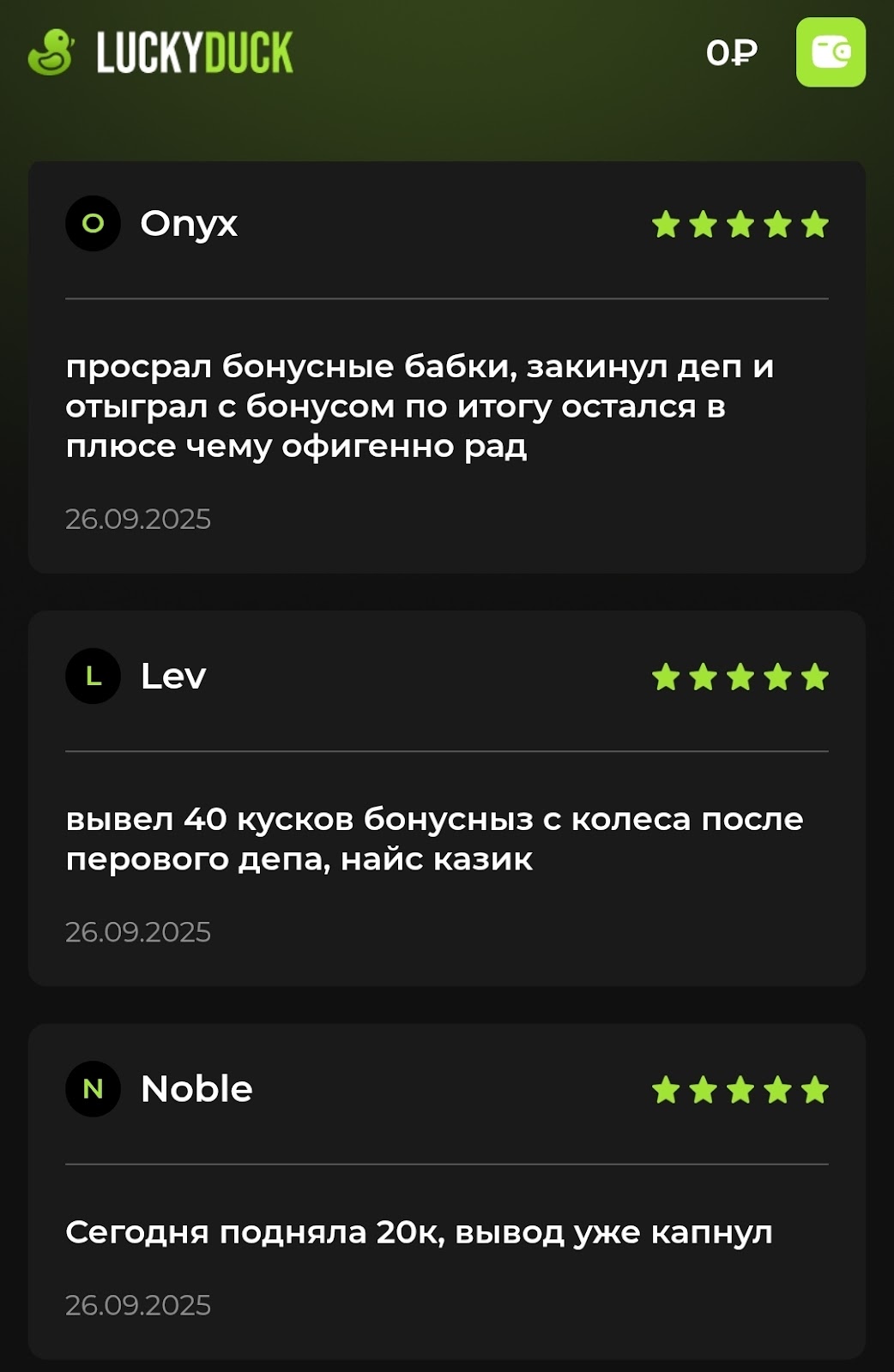Click the middle star of Noble's rating

tap(741, 1089)
